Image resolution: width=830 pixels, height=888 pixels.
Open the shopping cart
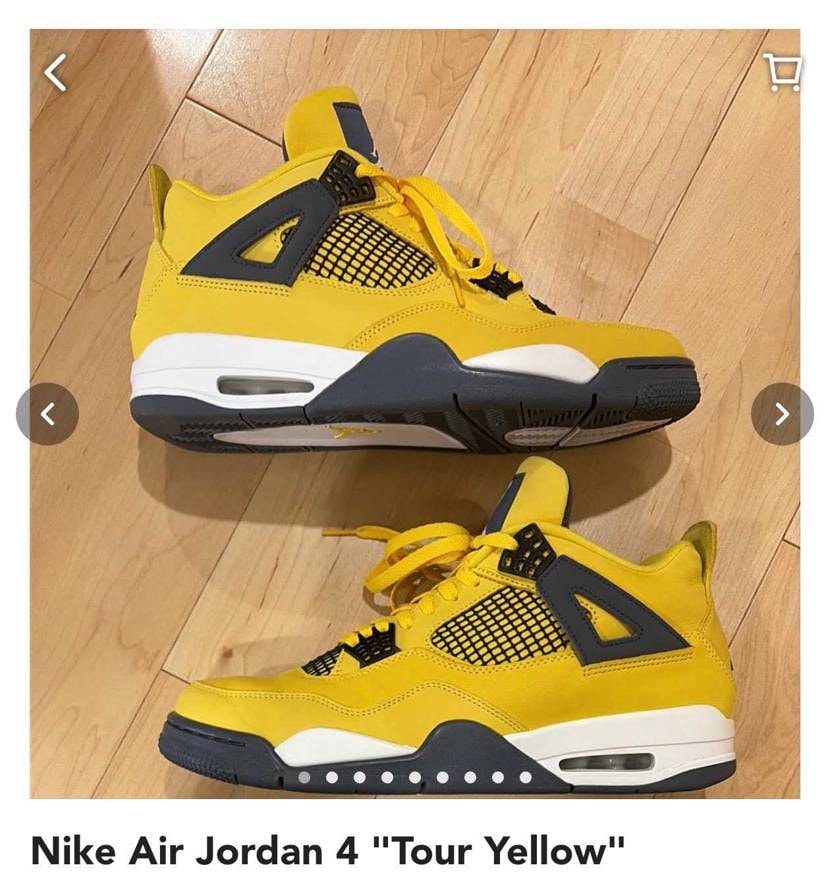(782, 72)
